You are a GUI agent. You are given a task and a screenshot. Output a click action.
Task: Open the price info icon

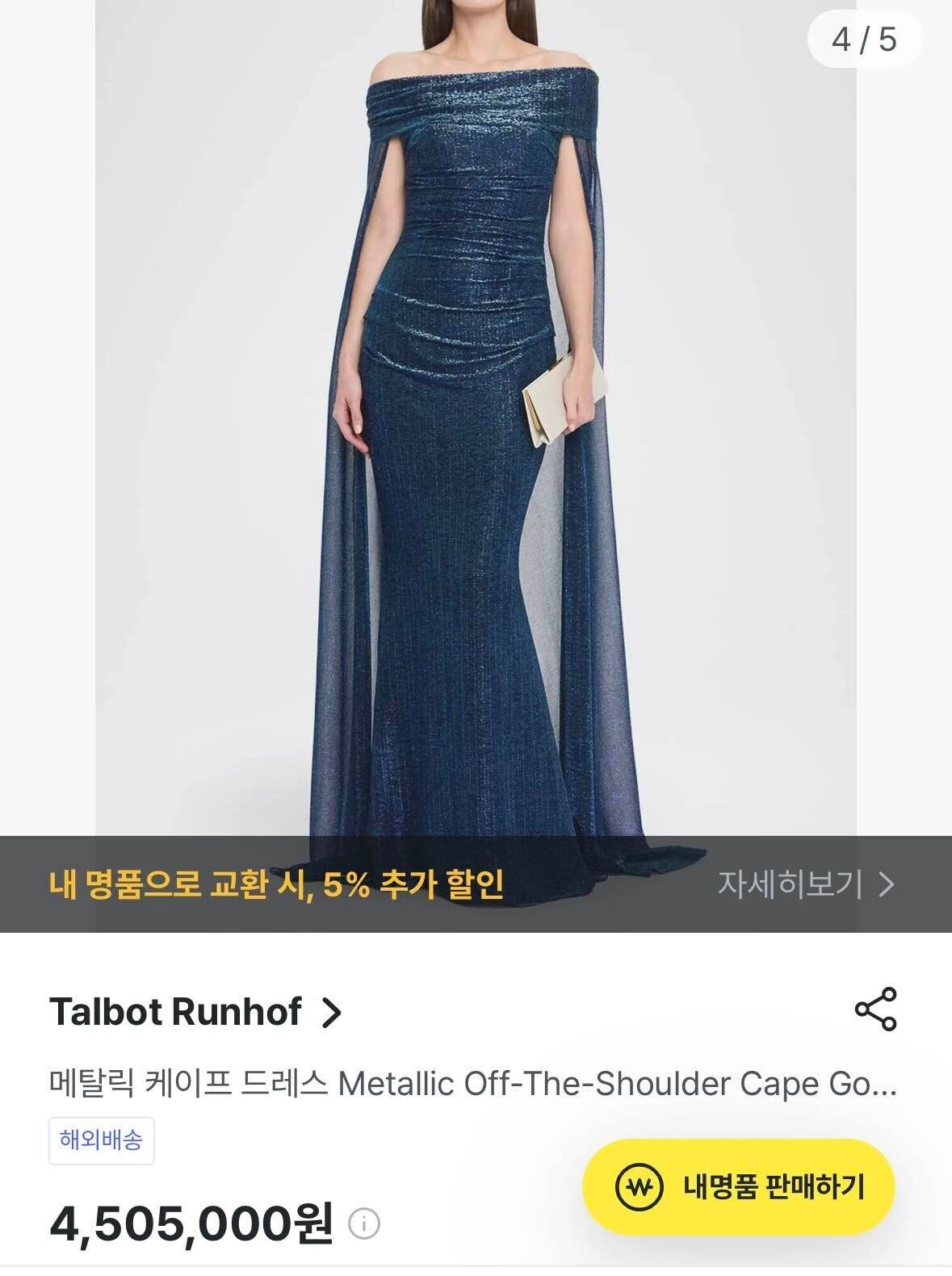(363, 1224)
